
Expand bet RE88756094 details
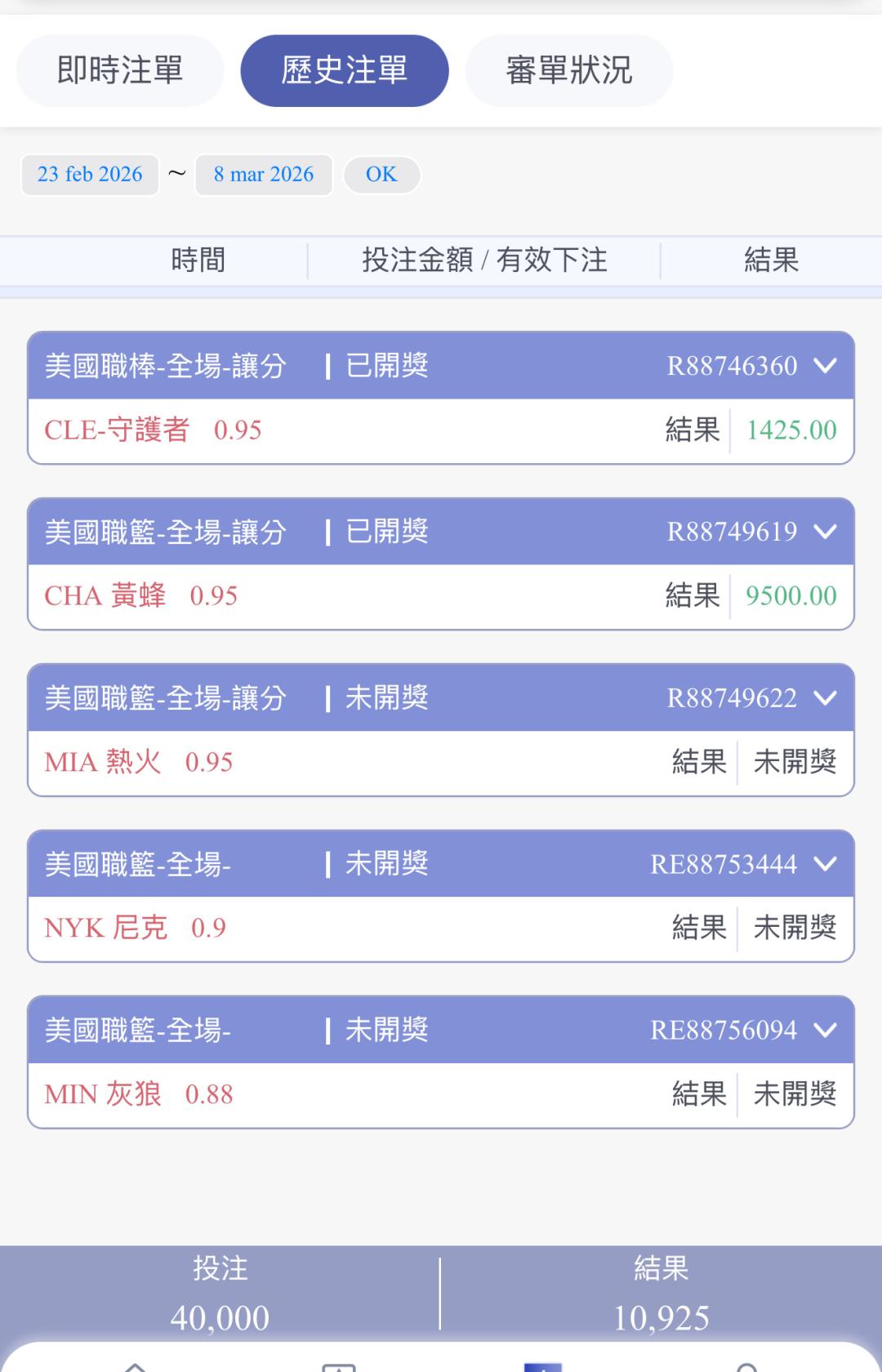[826, 1031]
